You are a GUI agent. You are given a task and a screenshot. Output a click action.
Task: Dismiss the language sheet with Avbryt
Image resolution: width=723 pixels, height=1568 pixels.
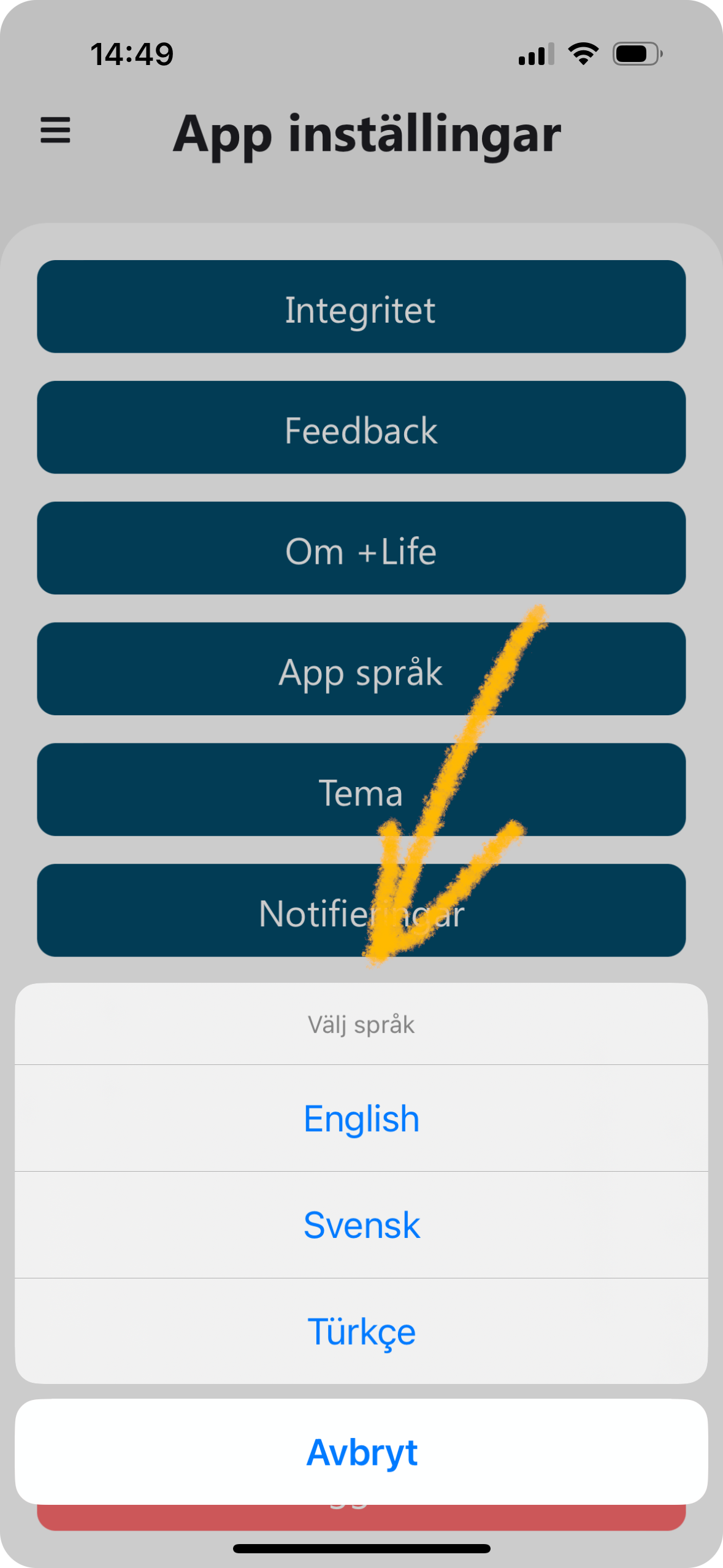361,1452
